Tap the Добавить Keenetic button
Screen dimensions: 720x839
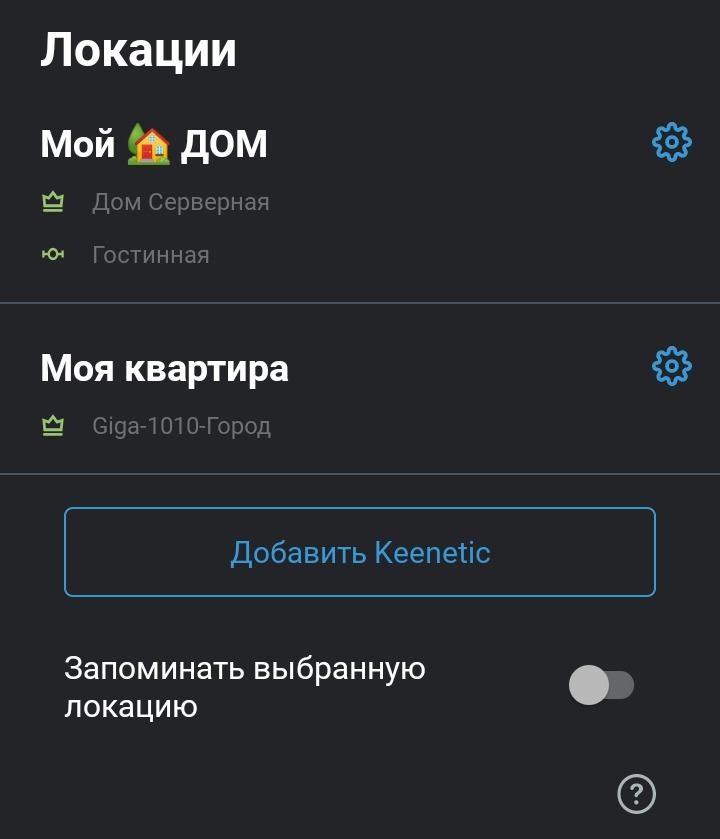point(360,552)
